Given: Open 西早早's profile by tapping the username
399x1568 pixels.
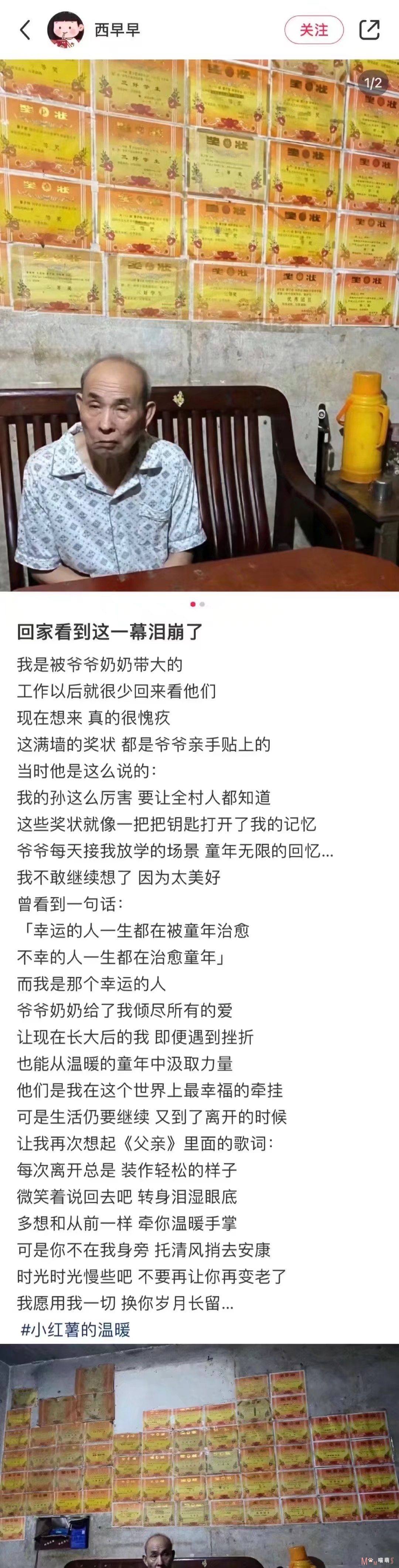Looking at the screenshot, I should (117, 30).
